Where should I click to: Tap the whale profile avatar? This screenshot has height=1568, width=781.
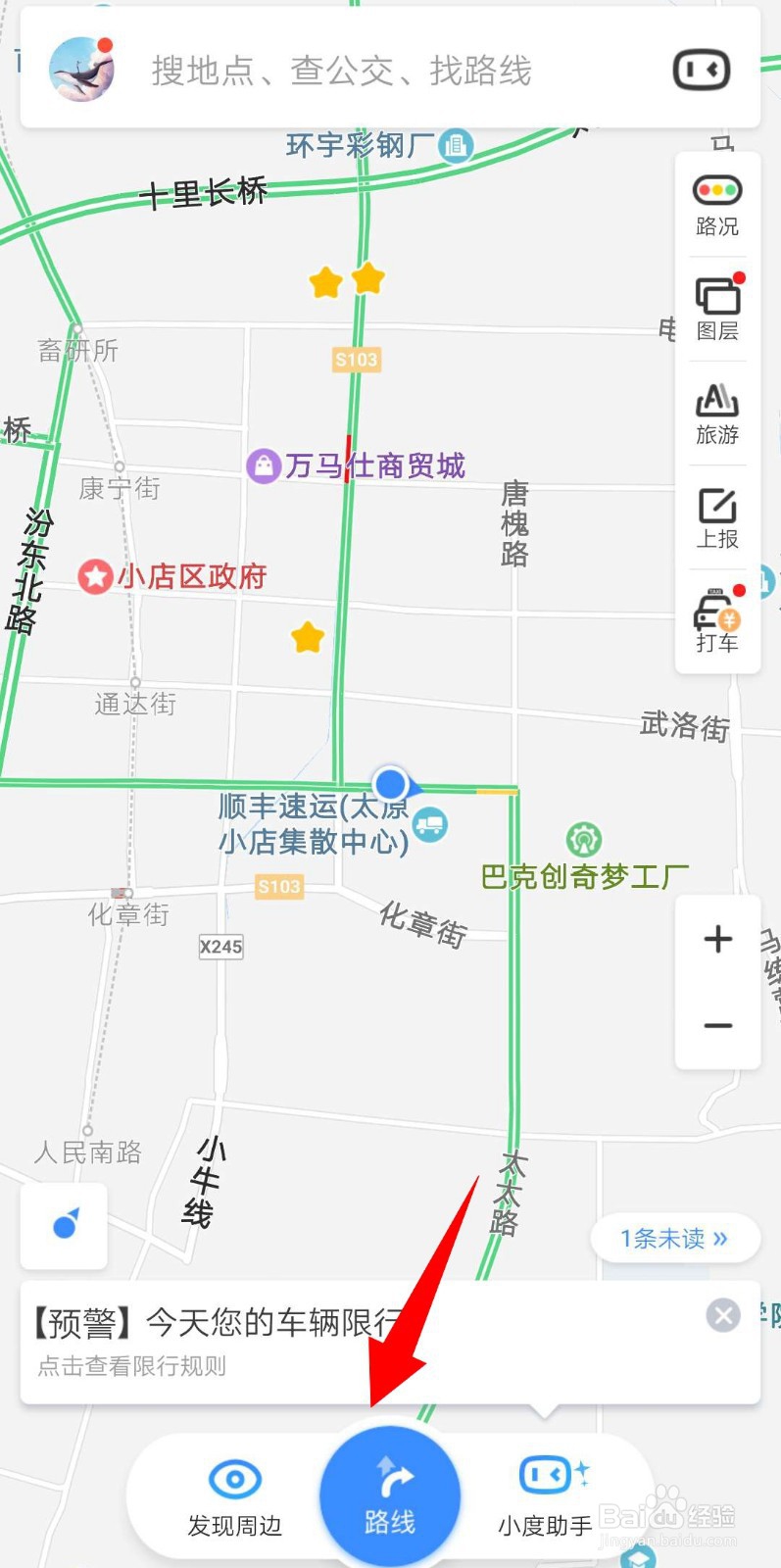(82, 70)
